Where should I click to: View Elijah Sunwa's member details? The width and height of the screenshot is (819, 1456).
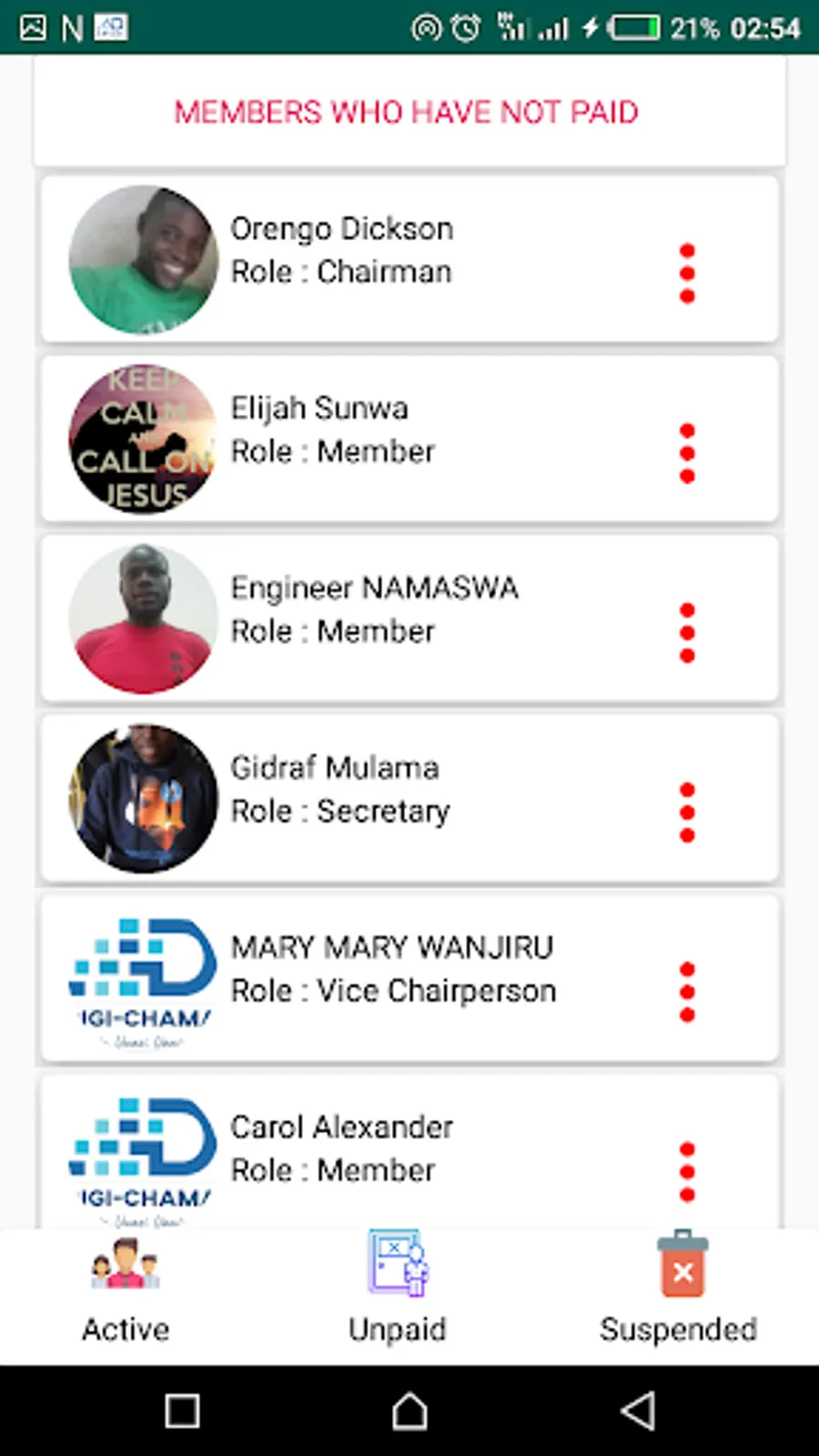pos(409,439)
